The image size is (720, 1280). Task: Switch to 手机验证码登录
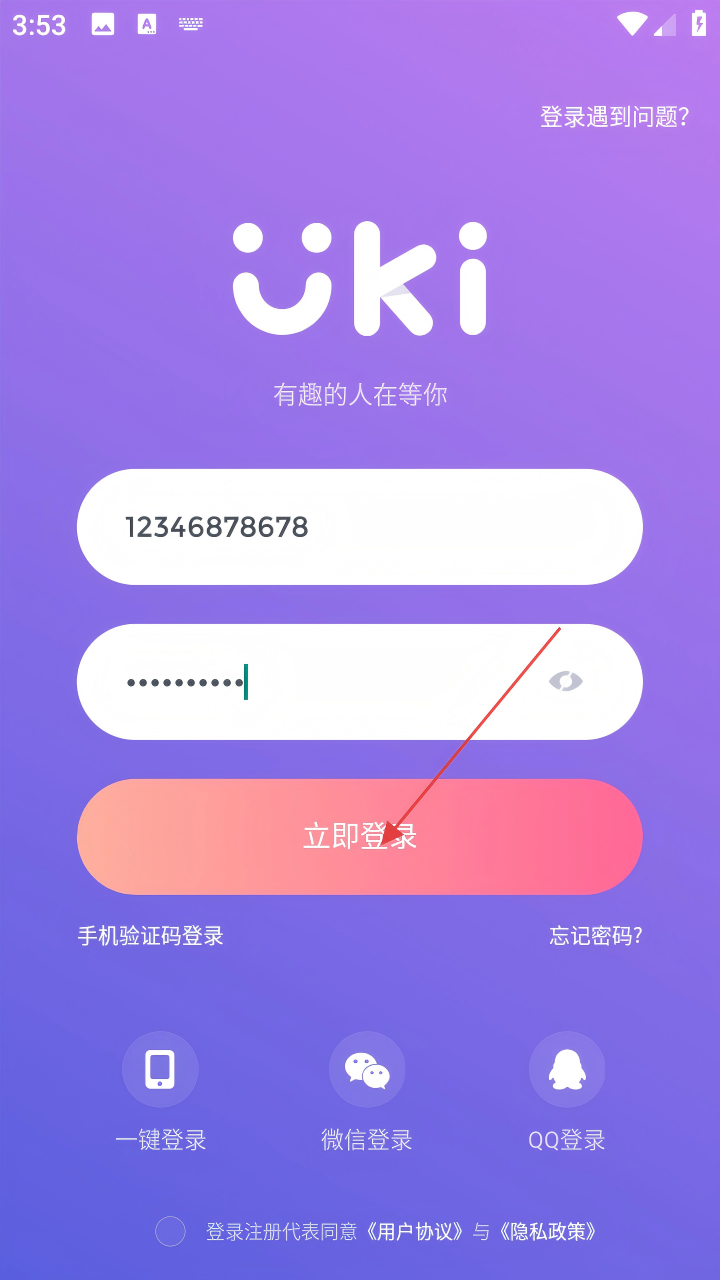pyautogui.click(x=151, y=936)
